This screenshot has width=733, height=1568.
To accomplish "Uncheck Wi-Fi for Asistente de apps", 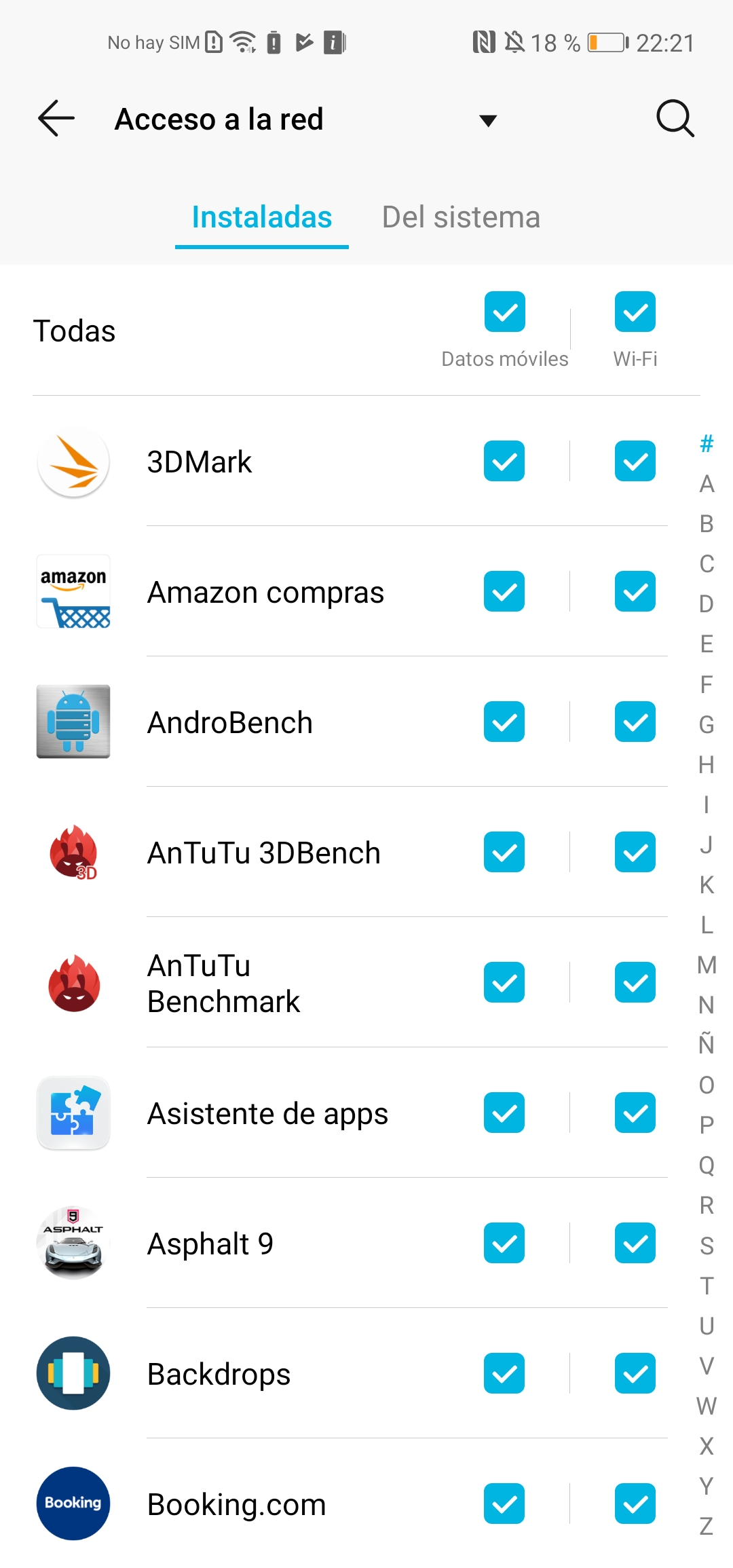I will (x=635, y=1113).
